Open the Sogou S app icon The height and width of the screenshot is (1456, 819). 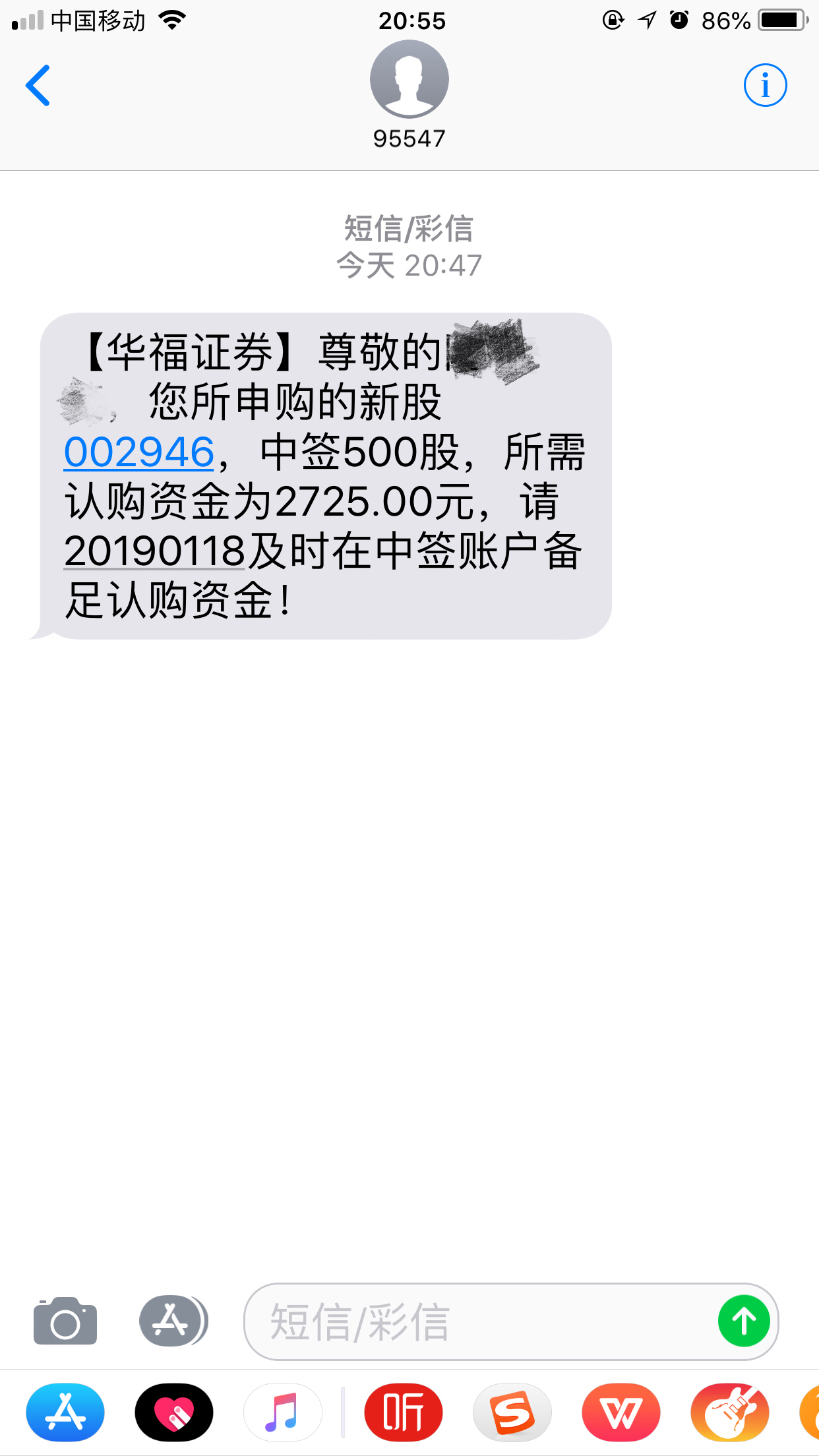coord(512,1412)
